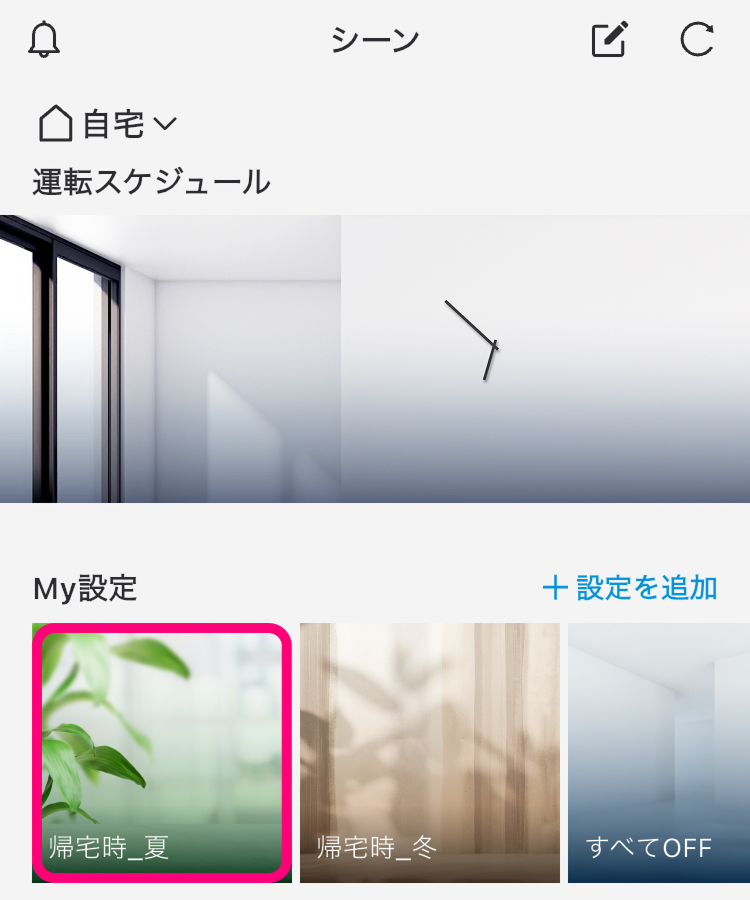Select the 帰宅時_冬 scene
This screenshot has width=750, height=900.
click(x=430, y=752)
